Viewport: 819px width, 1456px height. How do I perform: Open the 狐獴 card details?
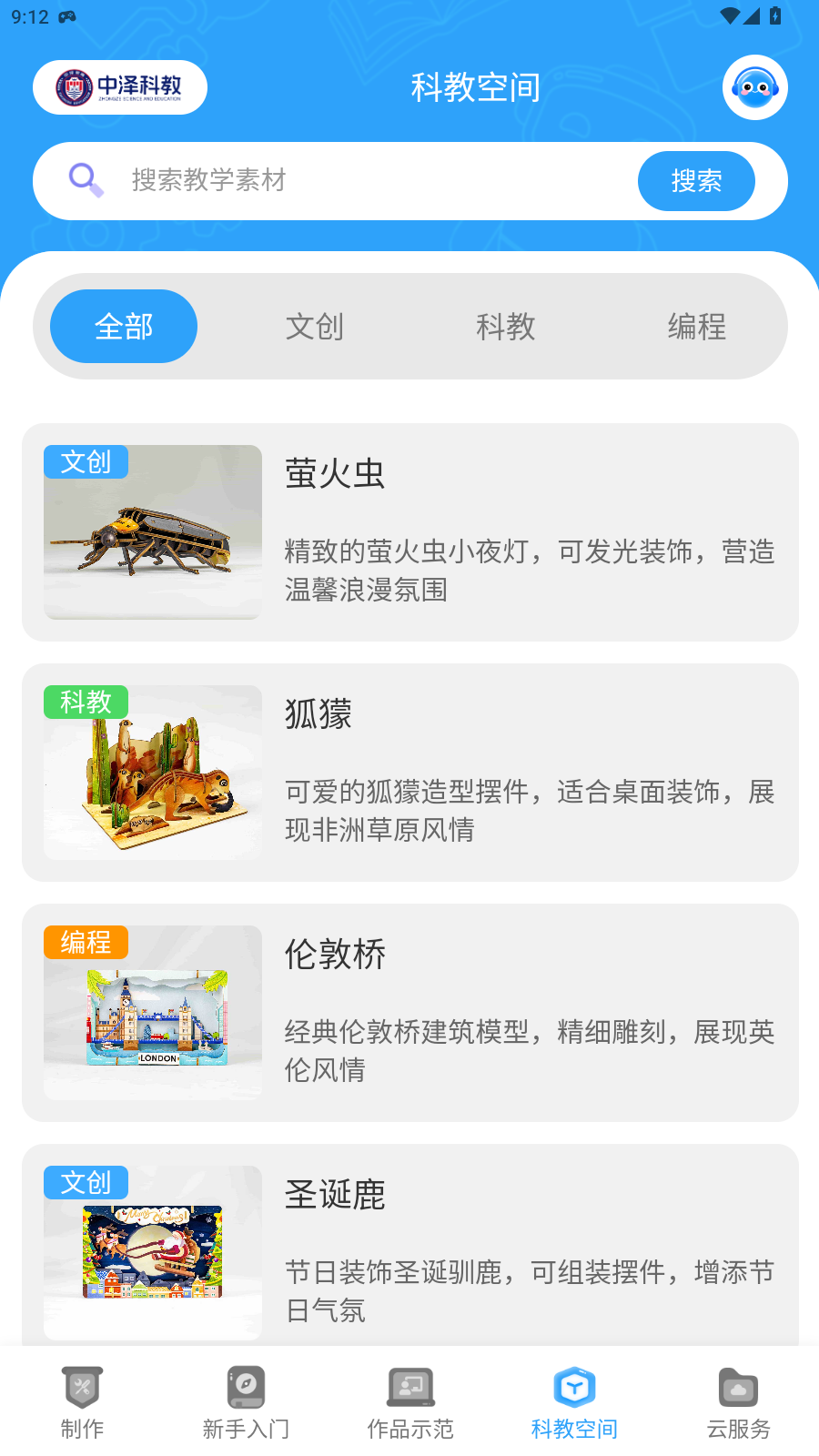(409, 772)
